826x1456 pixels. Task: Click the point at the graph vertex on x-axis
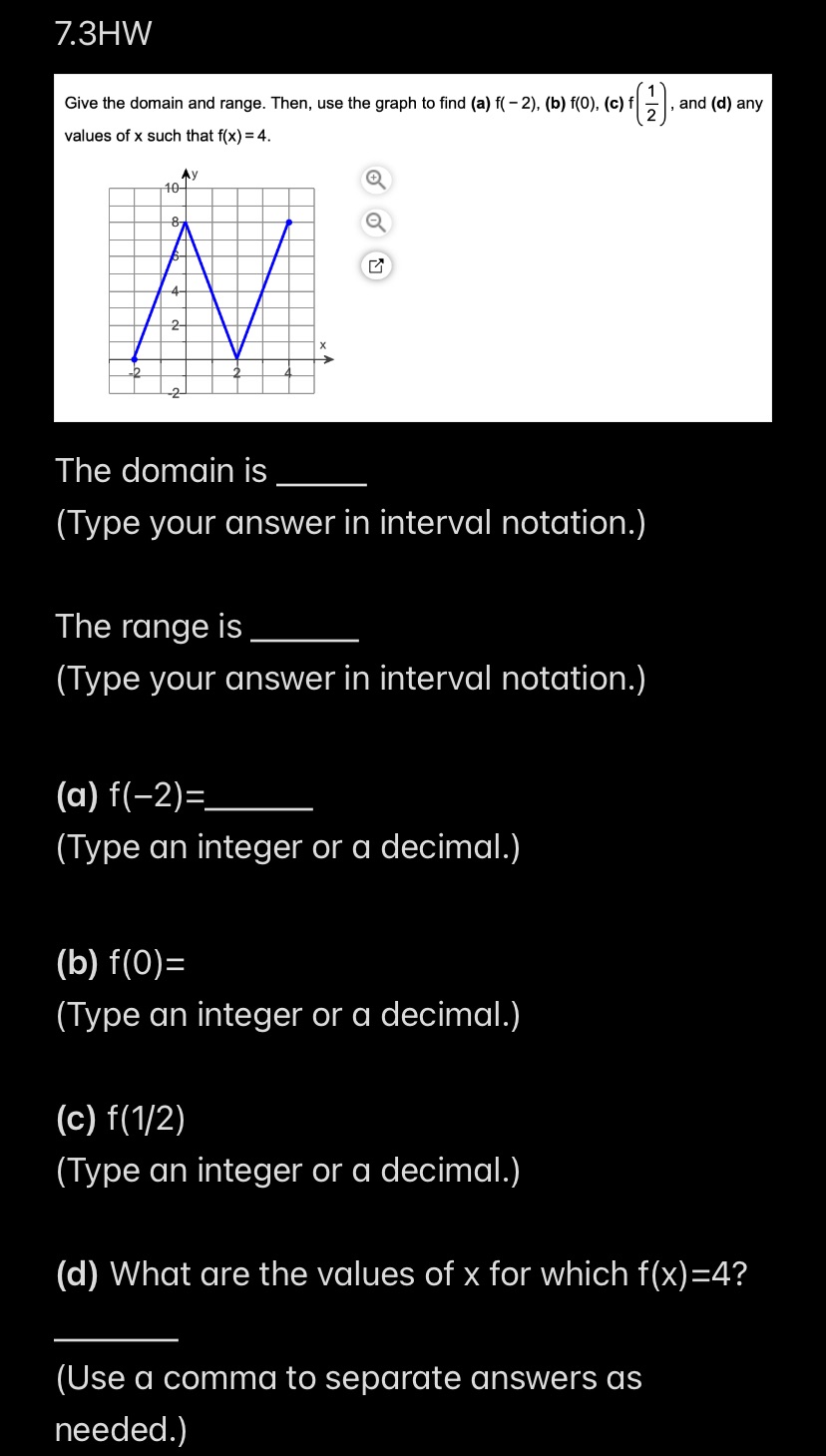coord(236,359)
